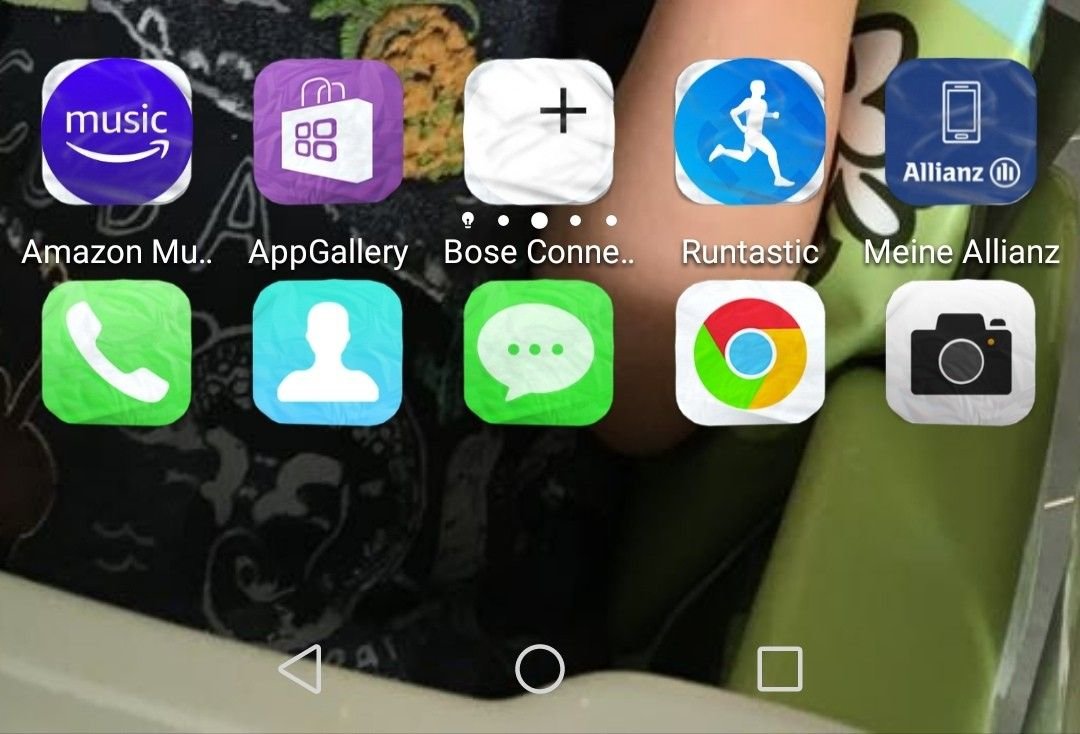Launch the Camera app
The height and width of the screenshot is (734, 1080).
coord(960,353)
